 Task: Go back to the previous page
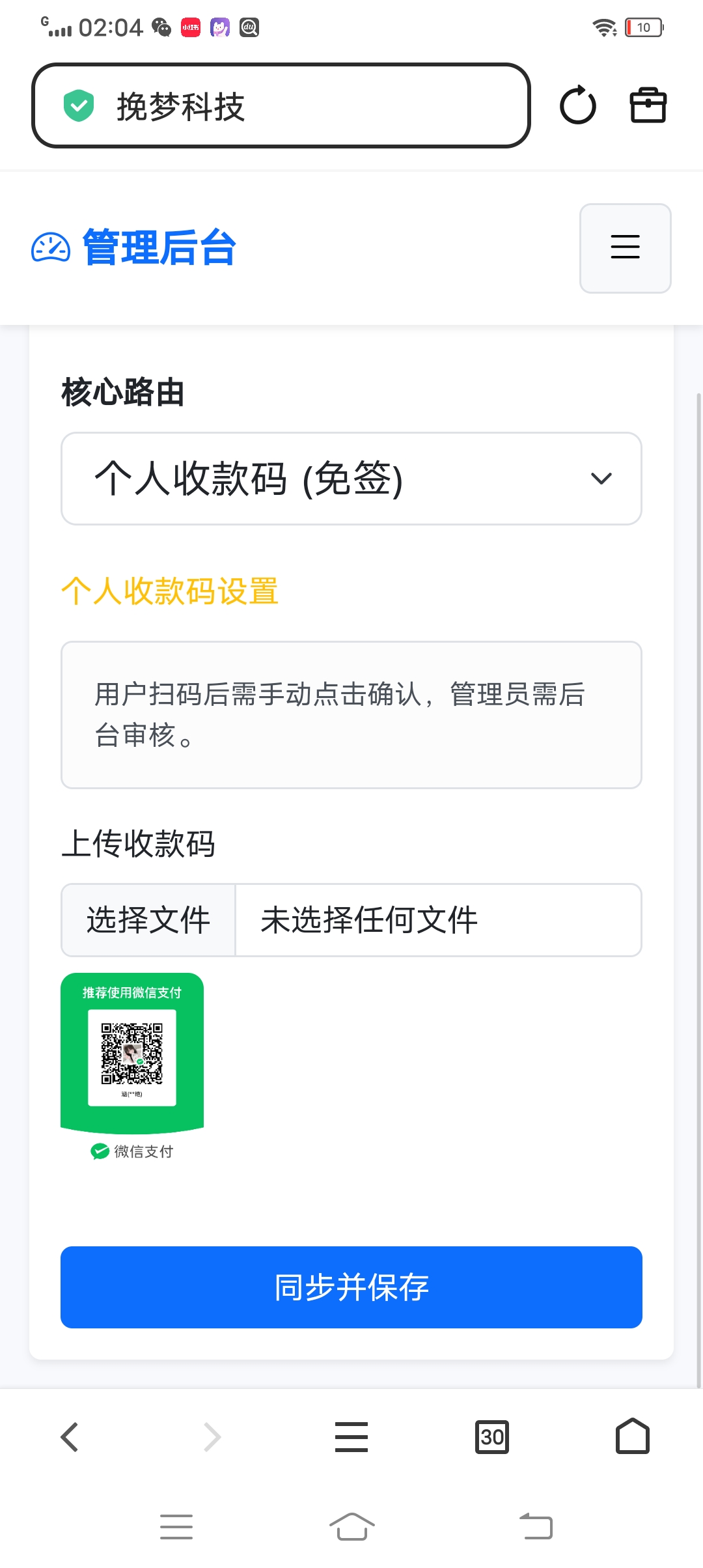[70, 1436]
